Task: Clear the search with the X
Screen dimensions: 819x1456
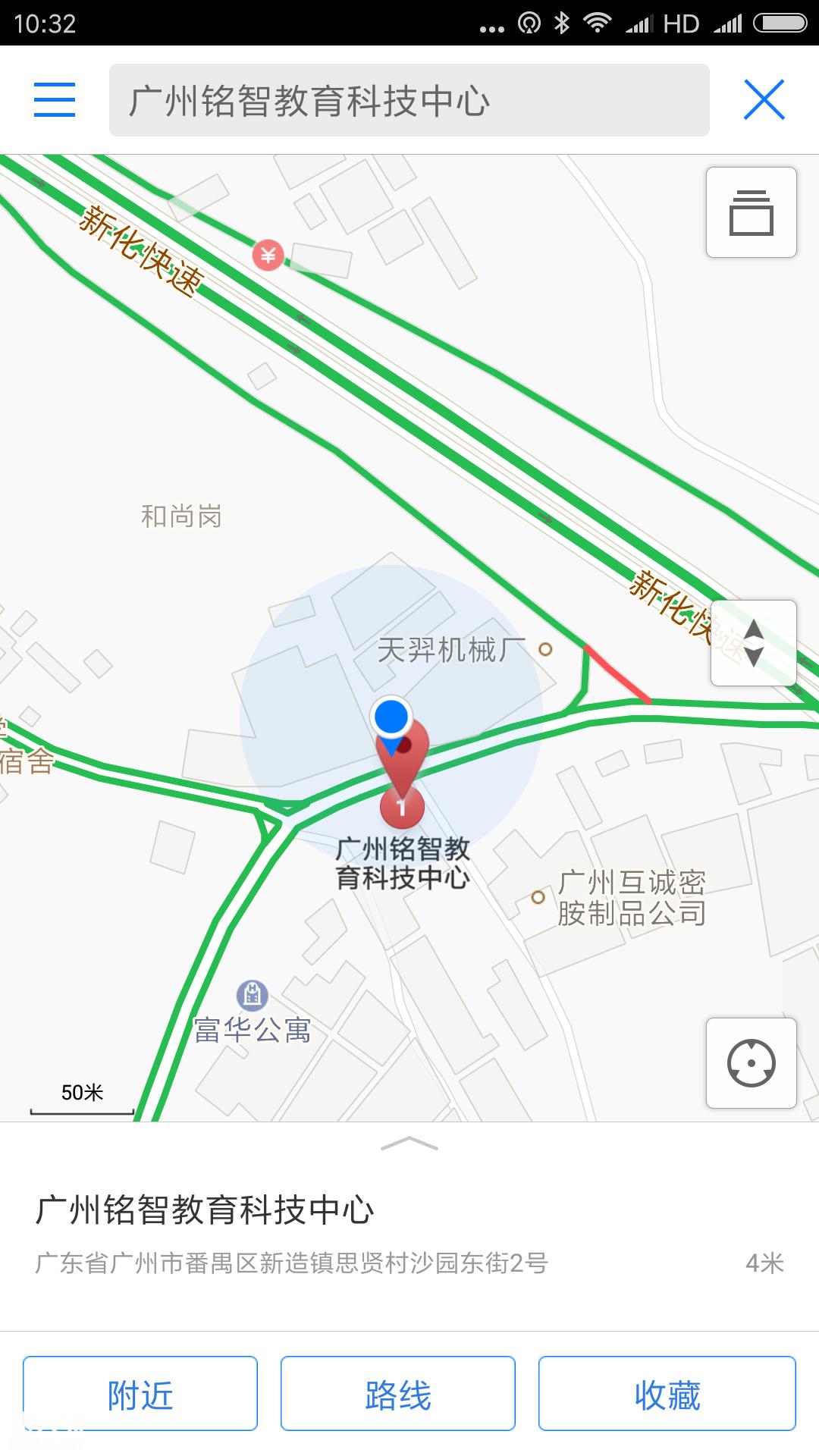Action: point(764,100)
